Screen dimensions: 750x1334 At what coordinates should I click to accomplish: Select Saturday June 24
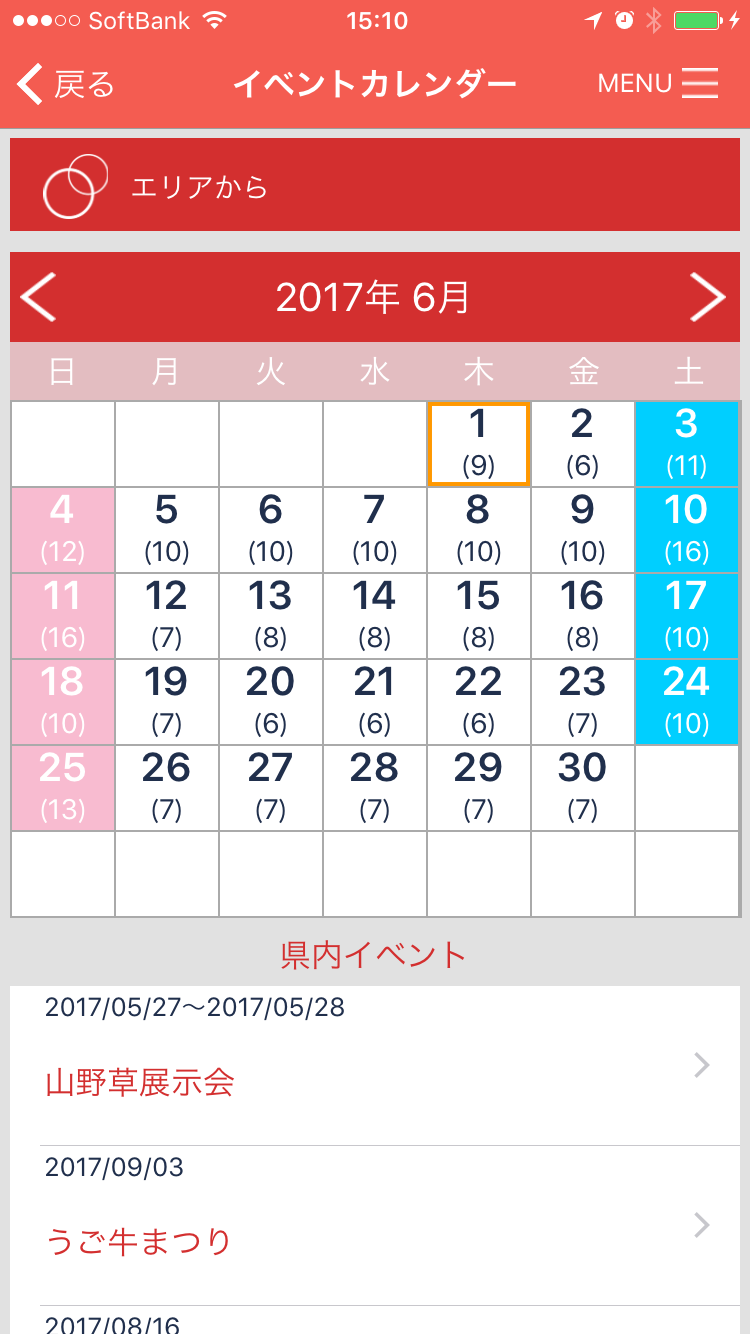686,702
